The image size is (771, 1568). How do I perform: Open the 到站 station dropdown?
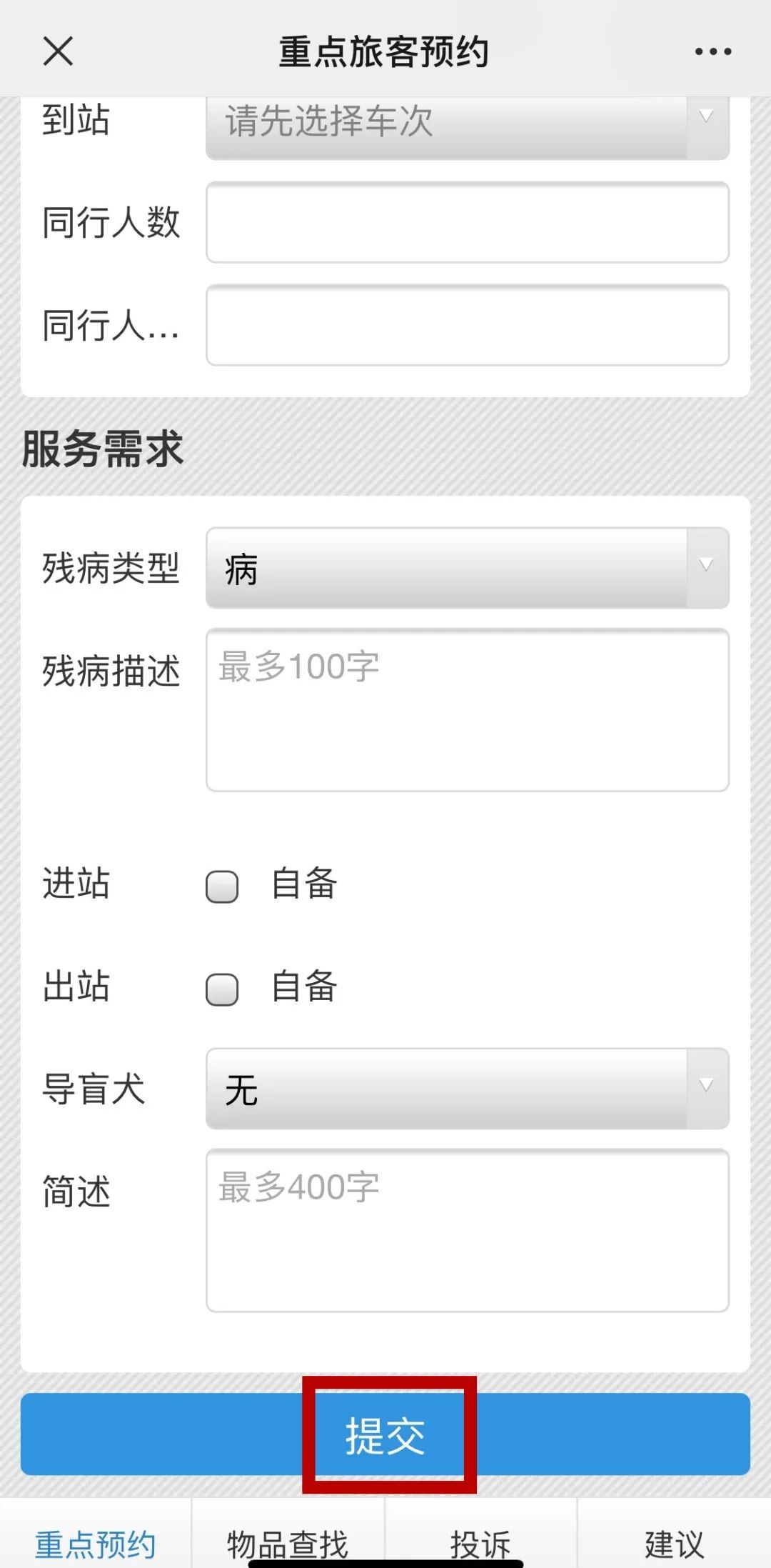point(468,121)
